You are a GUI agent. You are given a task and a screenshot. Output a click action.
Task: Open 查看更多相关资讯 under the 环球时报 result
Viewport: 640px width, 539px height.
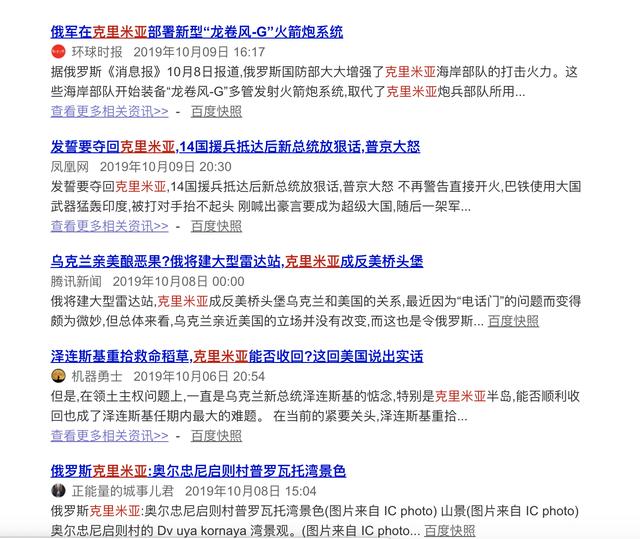coord(109,111)
